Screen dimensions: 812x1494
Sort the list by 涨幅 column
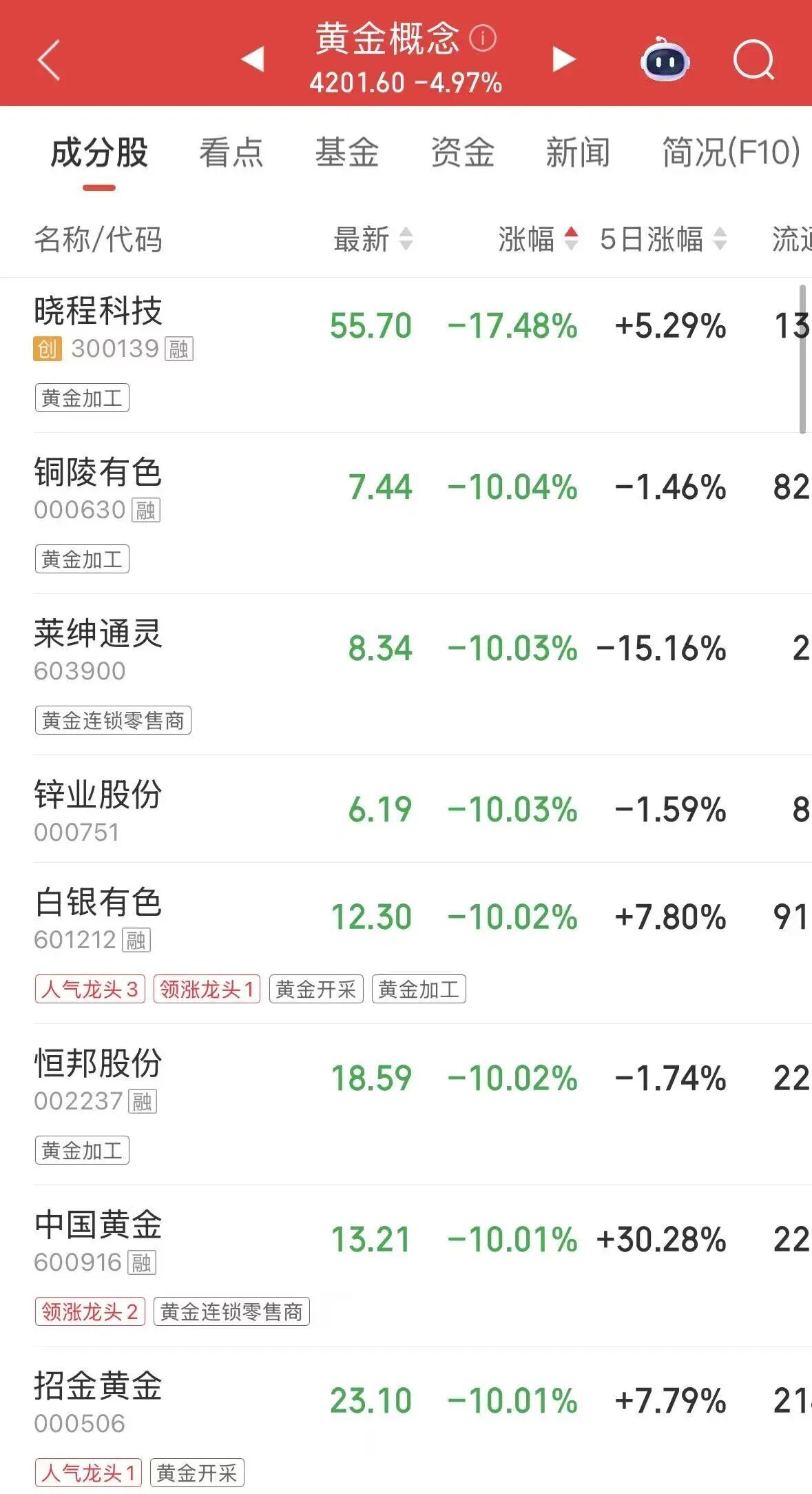coord(538,239)
